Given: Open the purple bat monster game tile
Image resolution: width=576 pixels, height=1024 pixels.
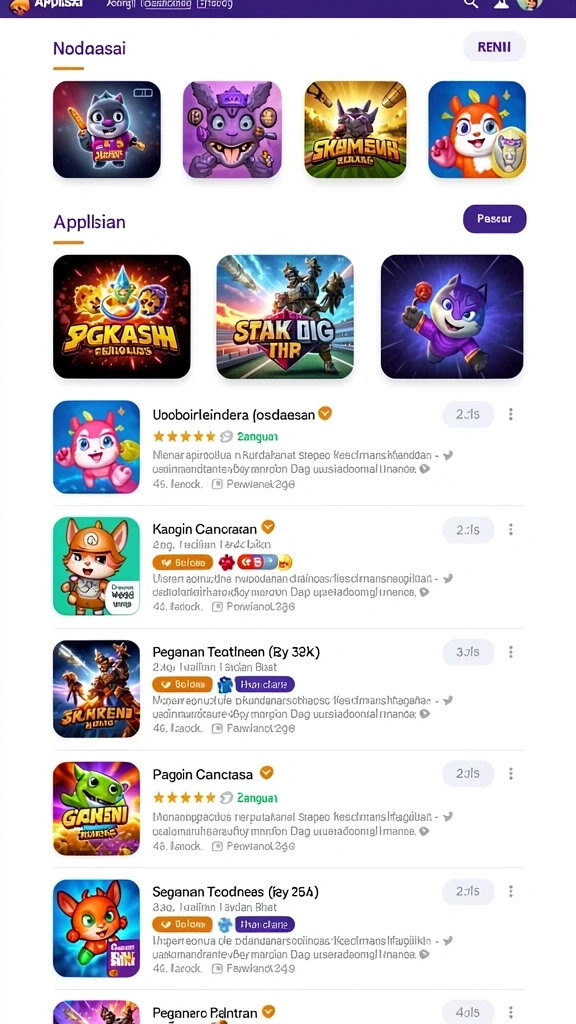Looking at the screenshot, I should pos(232,129).
